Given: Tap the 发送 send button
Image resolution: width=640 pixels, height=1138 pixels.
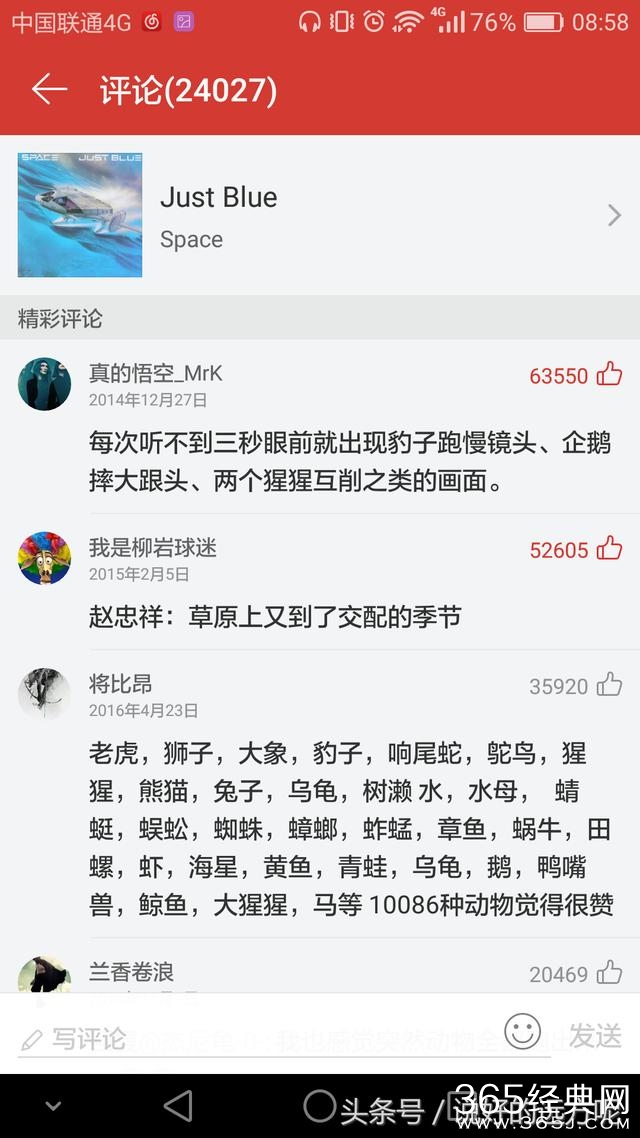Looking at the screenshot, I should (596, 1035).
